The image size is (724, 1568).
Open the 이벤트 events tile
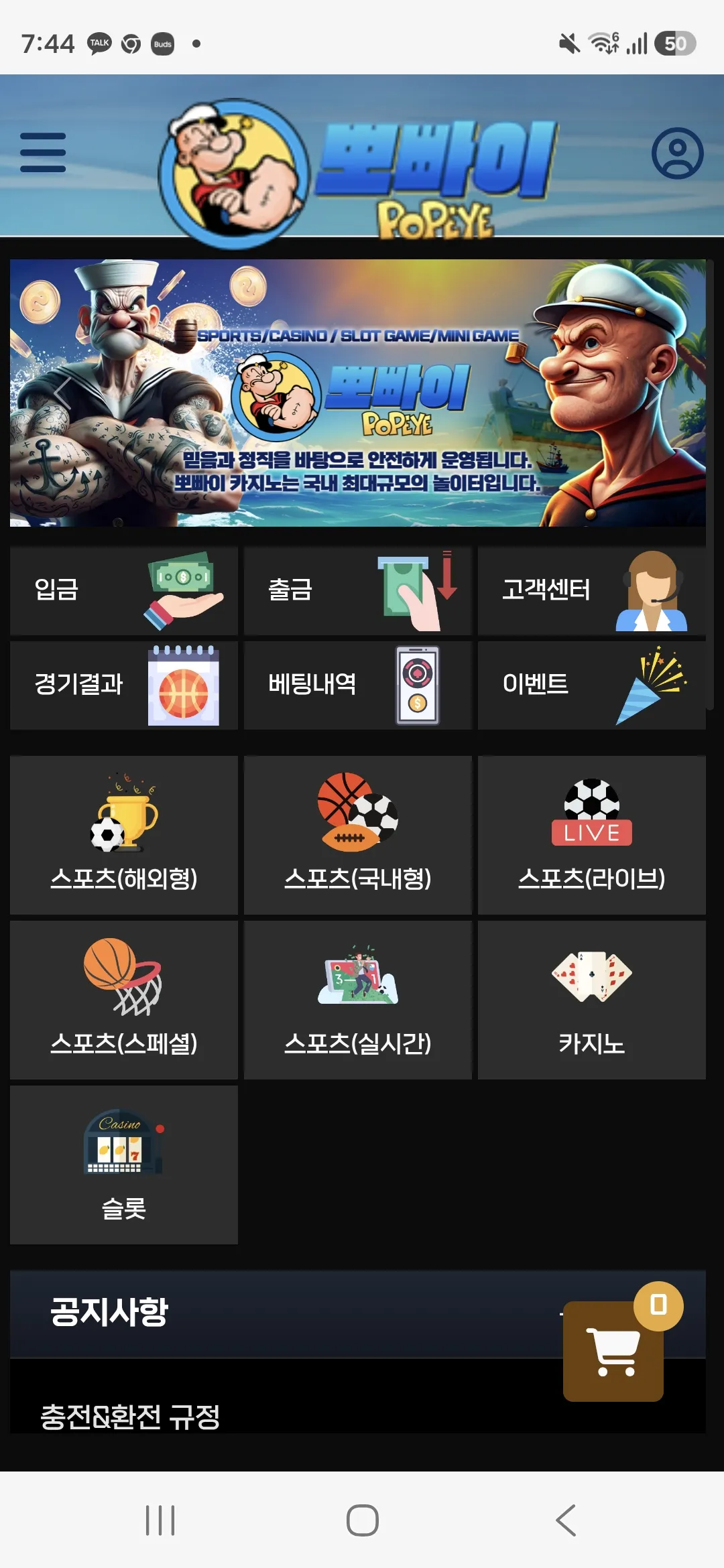click(592, 685)
